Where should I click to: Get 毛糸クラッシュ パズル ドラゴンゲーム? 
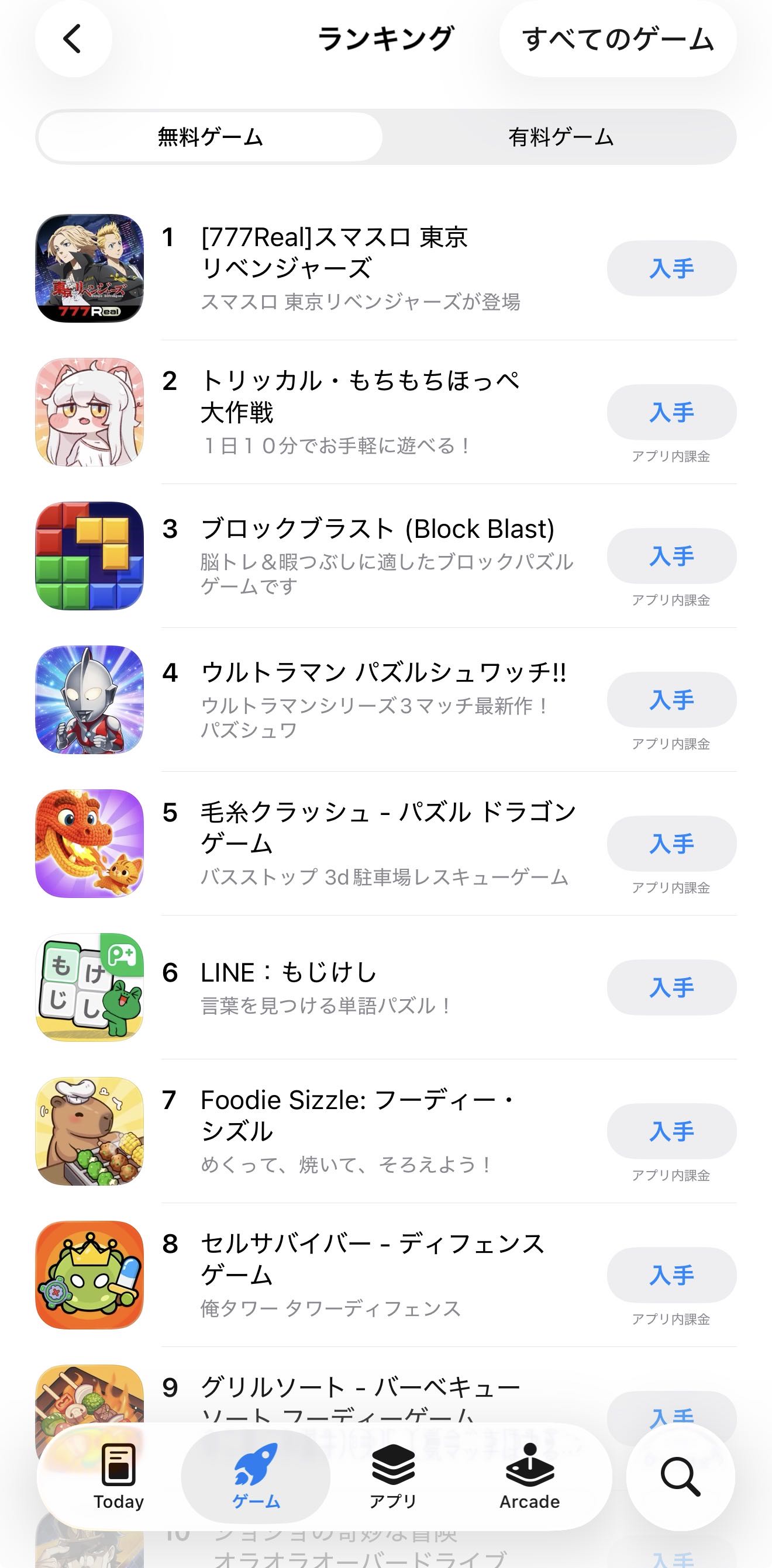(671, 843)
